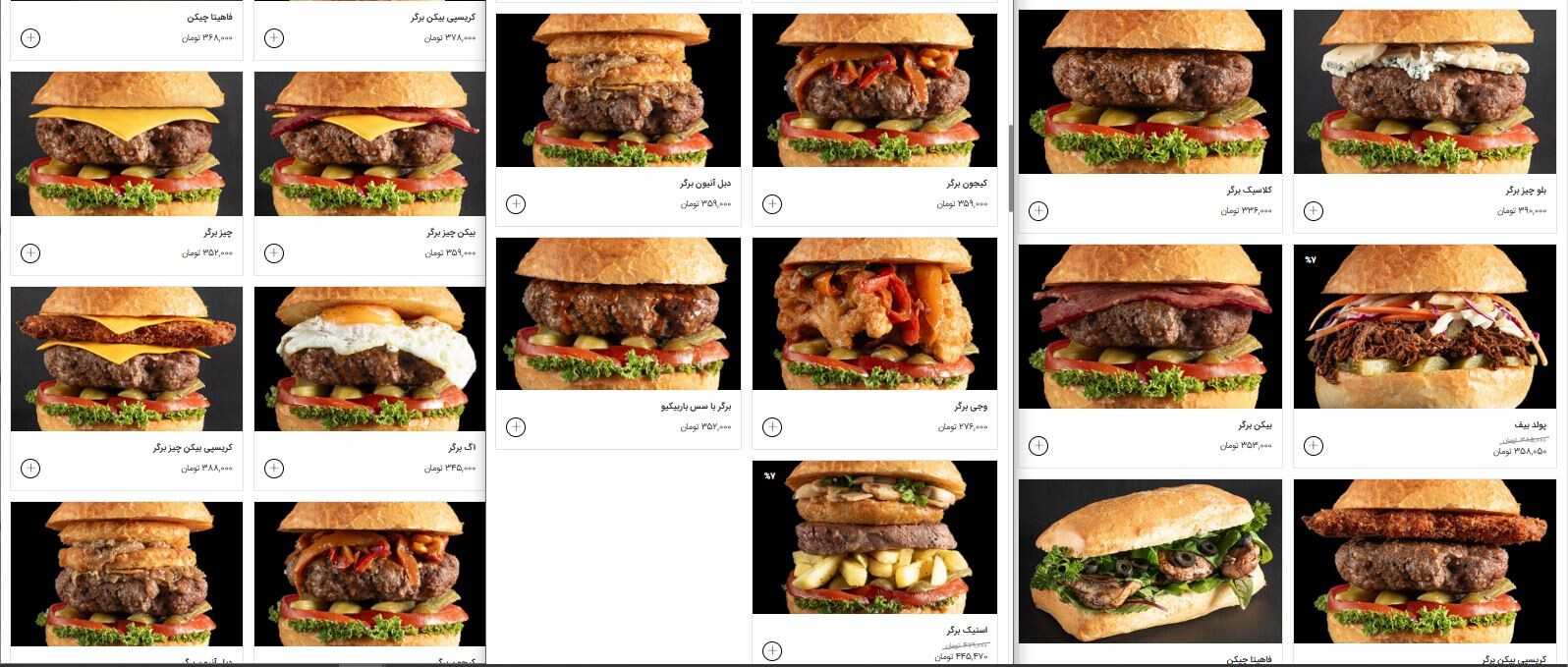1568x667 pixels.
Task: Add چیز برگر (Cheese Burger) to the cart
Action: (x=30, y=253)
